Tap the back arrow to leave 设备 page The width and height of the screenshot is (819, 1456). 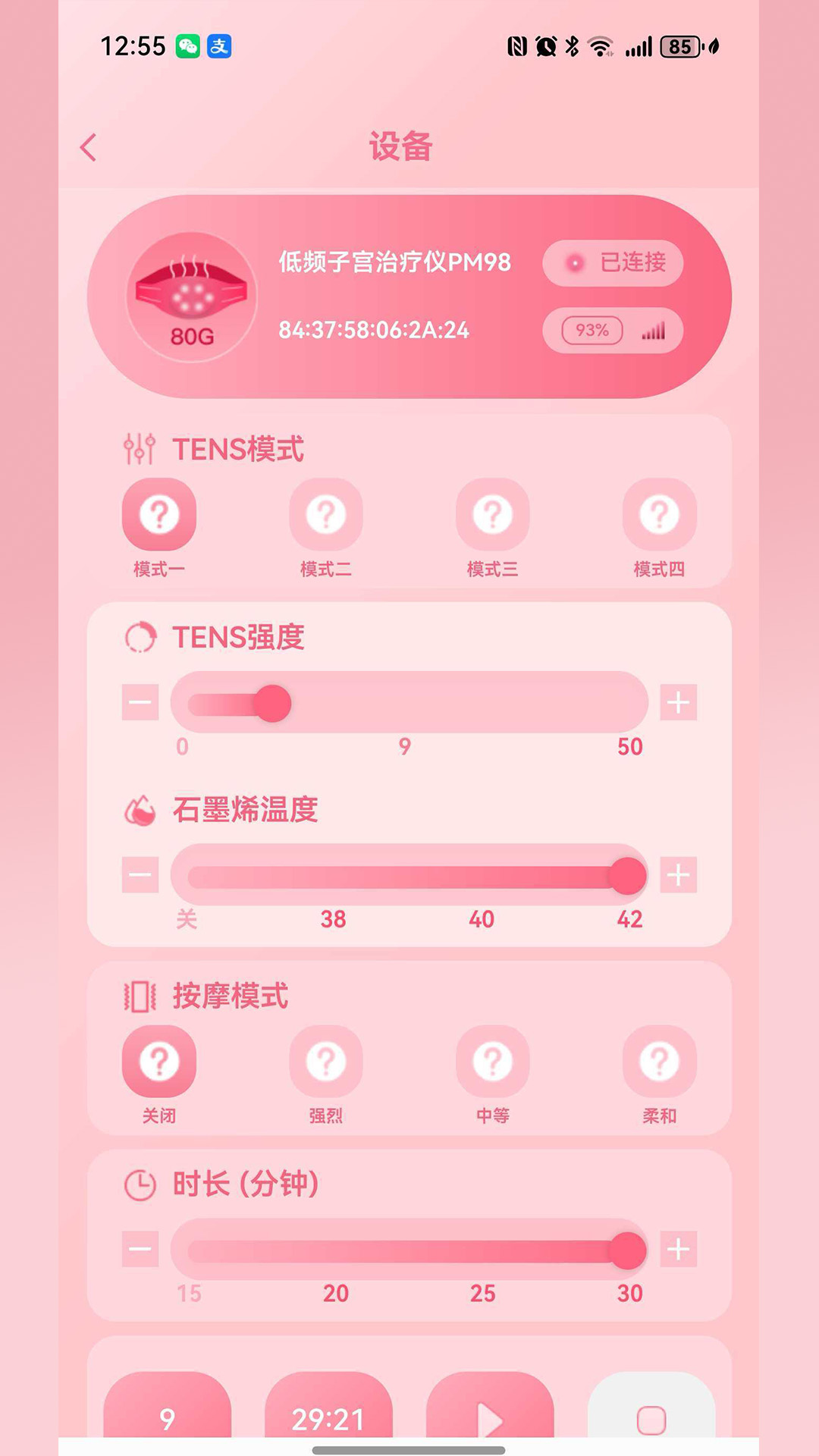(88, 146)
